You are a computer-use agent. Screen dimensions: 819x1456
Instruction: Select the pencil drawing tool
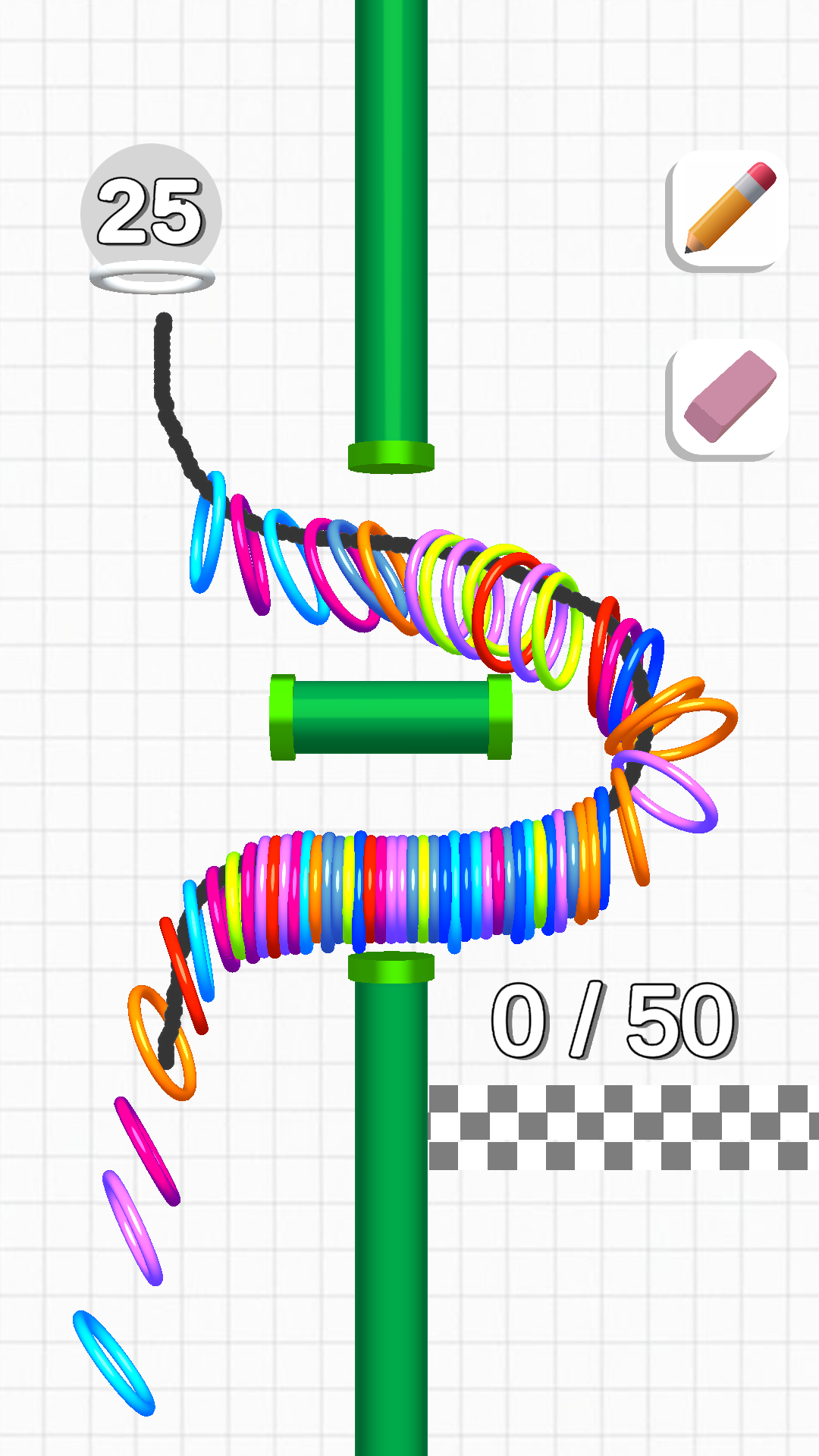click(728, 209)
